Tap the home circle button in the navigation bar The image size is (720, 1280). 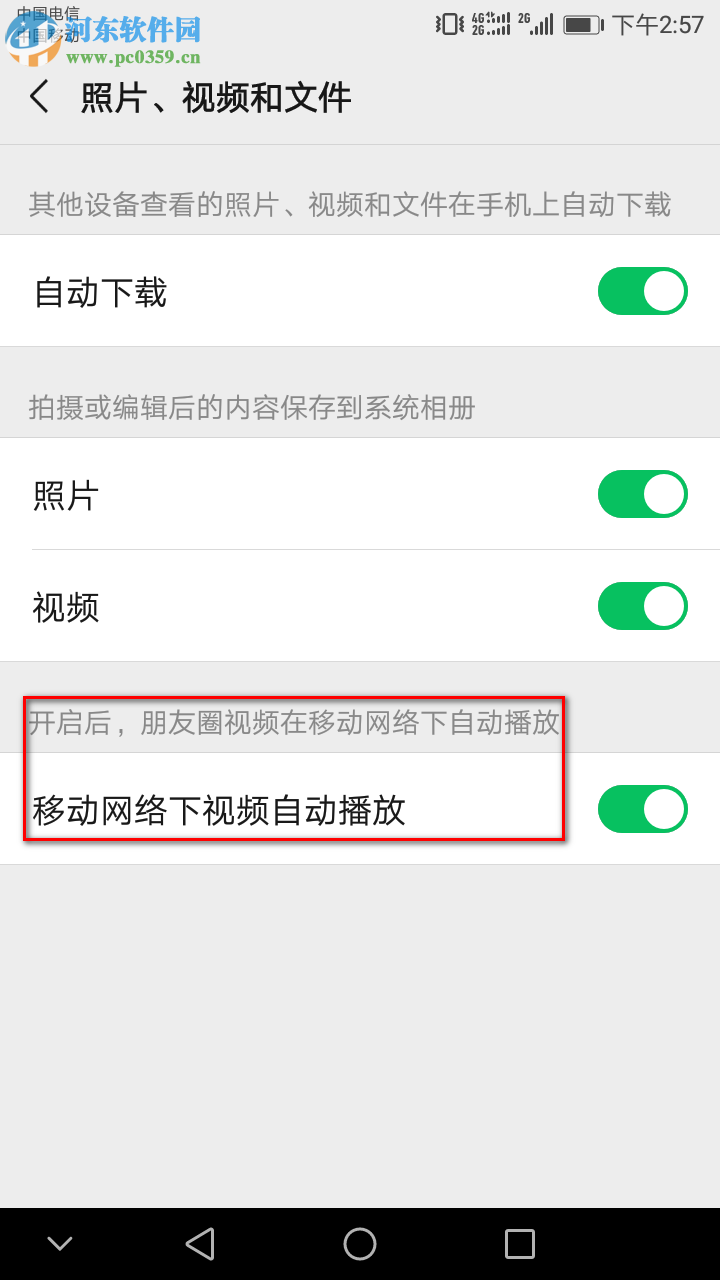tap(360, 1243)
